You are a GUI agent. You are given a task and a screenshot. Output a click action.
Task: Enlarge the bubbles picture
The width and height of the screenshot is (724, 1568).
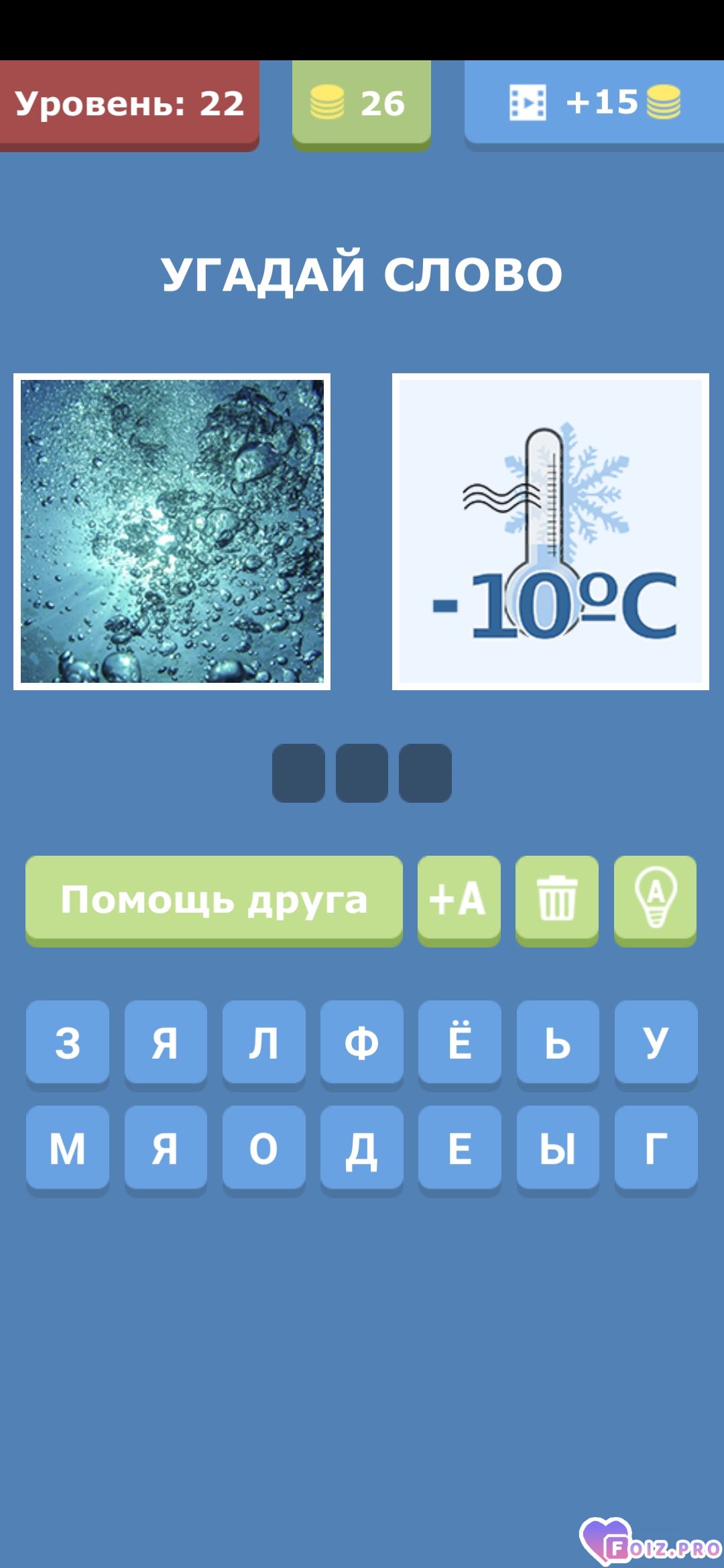(x=172, y=531)
